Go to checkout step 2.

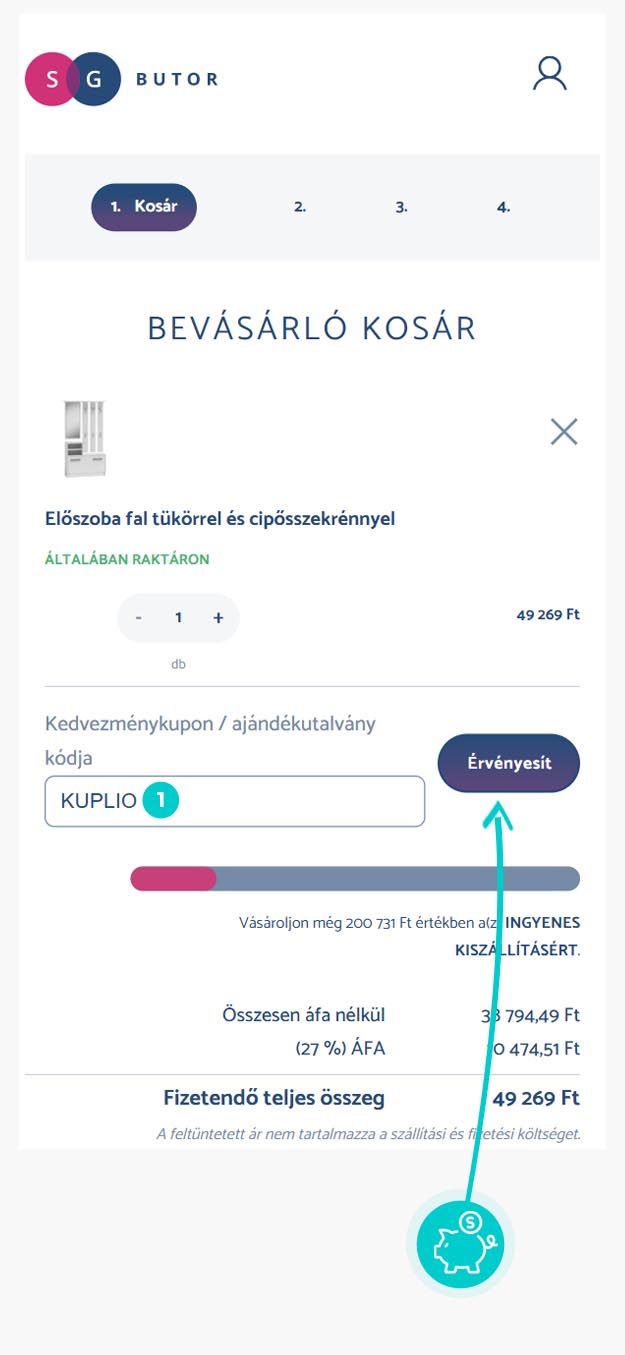[x=300, y=207]
